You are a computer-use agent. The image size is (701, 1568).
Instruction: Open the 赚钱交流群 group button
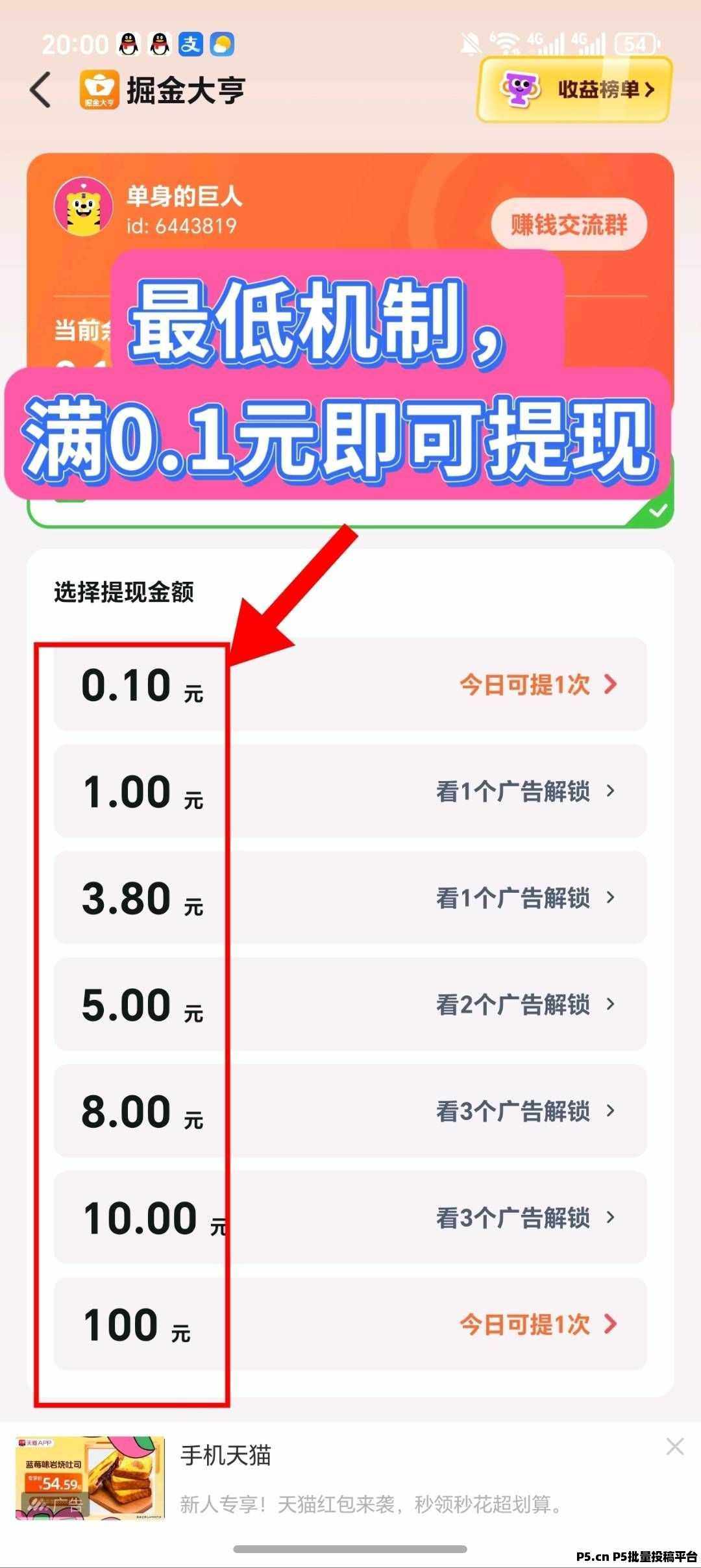569,225
